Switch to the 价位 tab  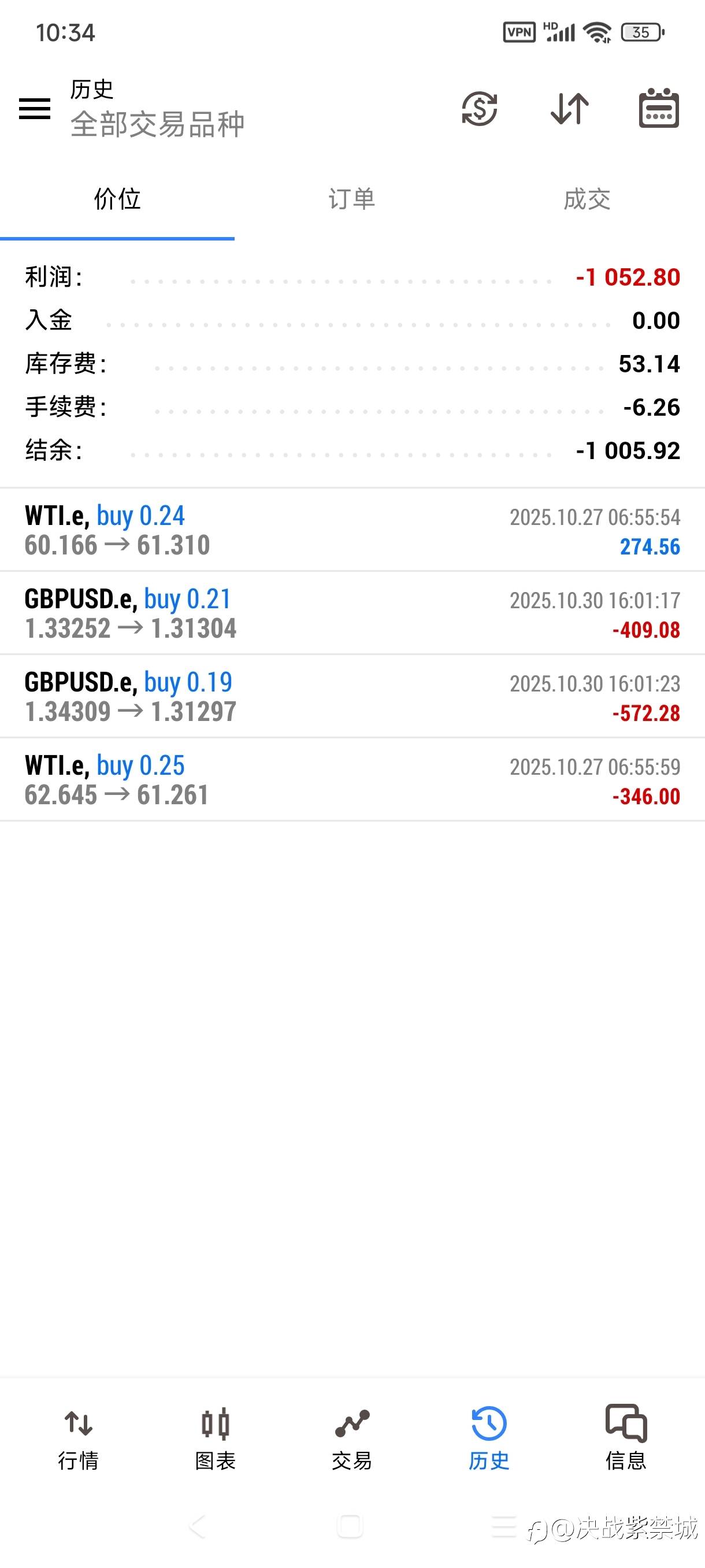point(117,199)
